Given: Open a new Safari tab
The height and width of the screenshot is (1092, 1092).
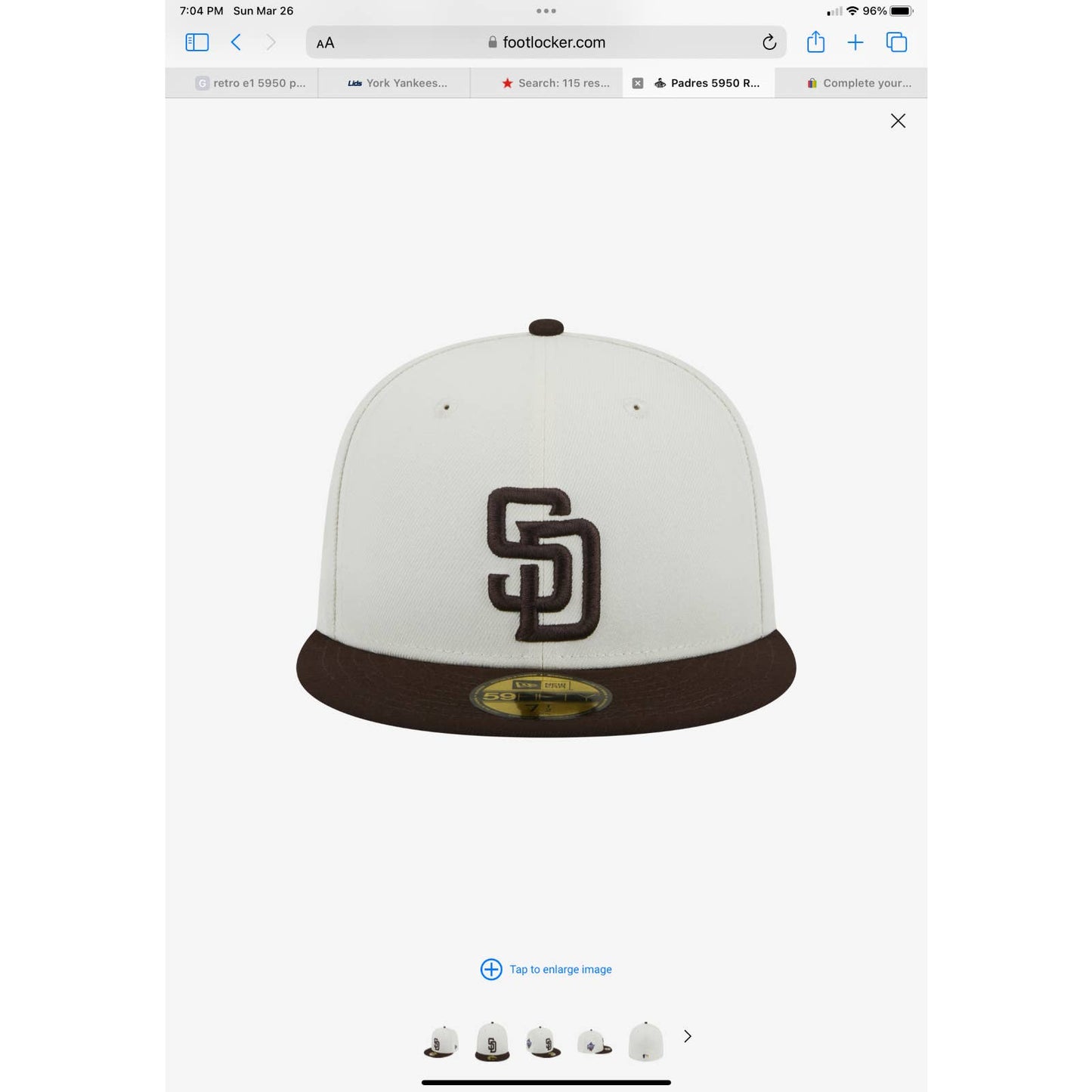Looking at the screenshot, I should [855, 42].
